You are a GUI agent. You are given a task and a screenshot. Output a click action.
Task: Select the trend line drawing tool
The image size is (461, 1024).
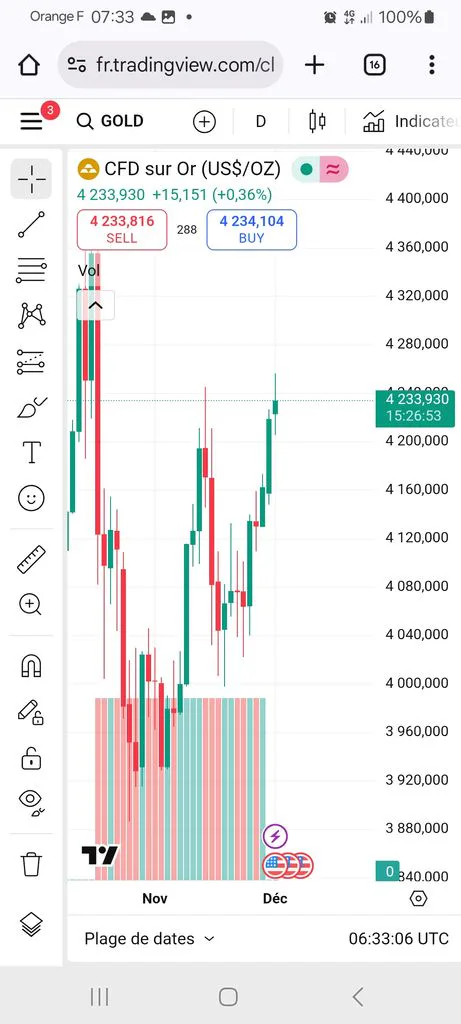[x=31, y=224]
